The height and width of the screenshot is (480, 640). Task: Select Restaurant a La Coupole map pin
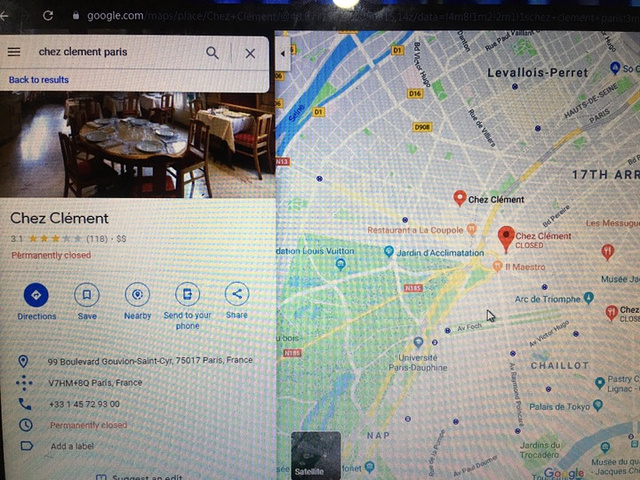(472, 229)
